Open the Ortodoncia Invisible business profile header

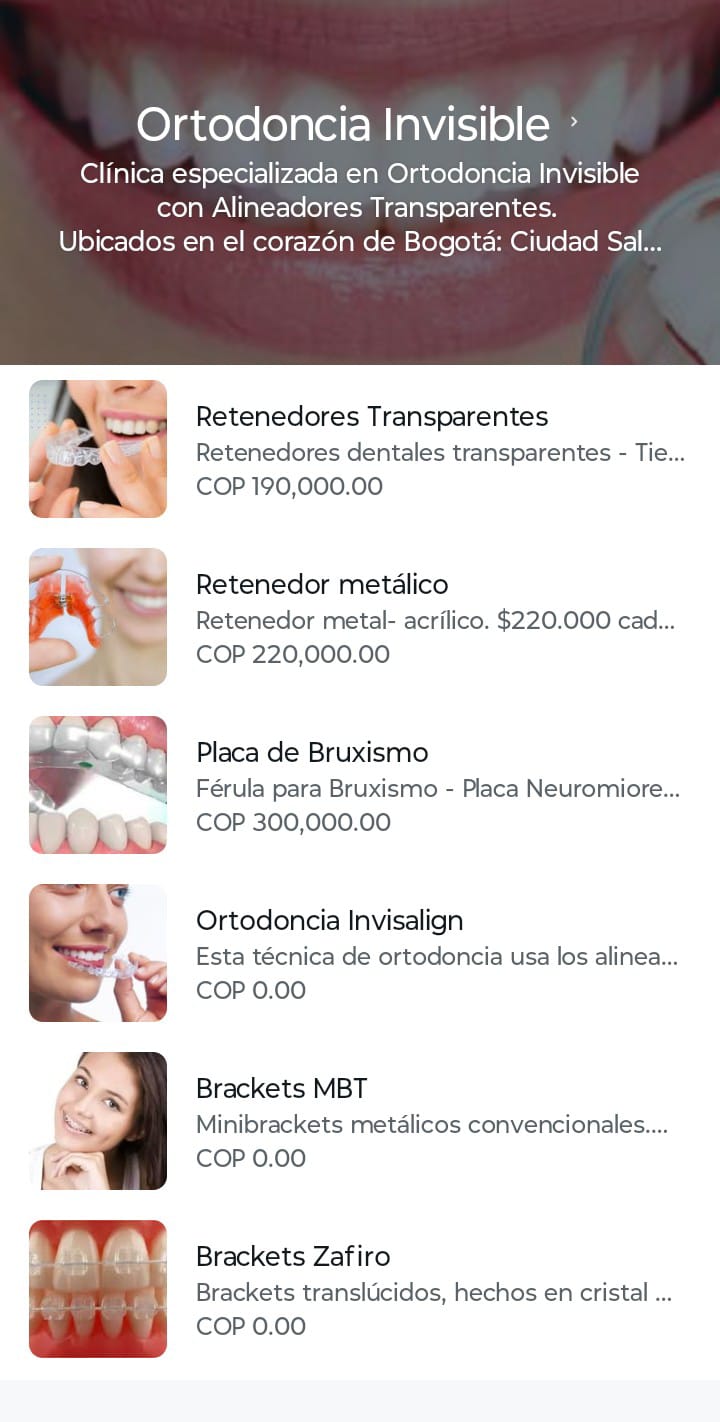point(356,125)
